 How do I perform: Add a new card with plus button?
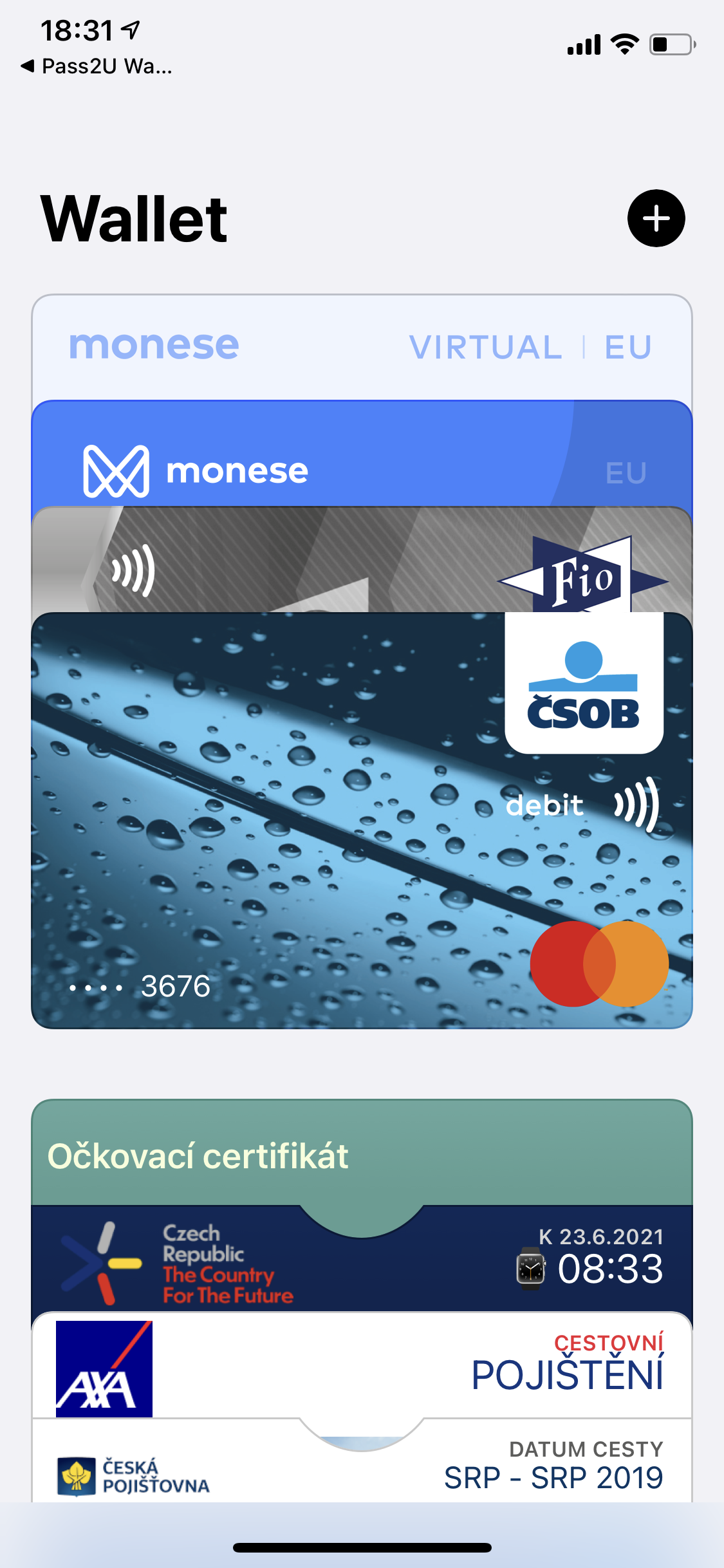656,218
